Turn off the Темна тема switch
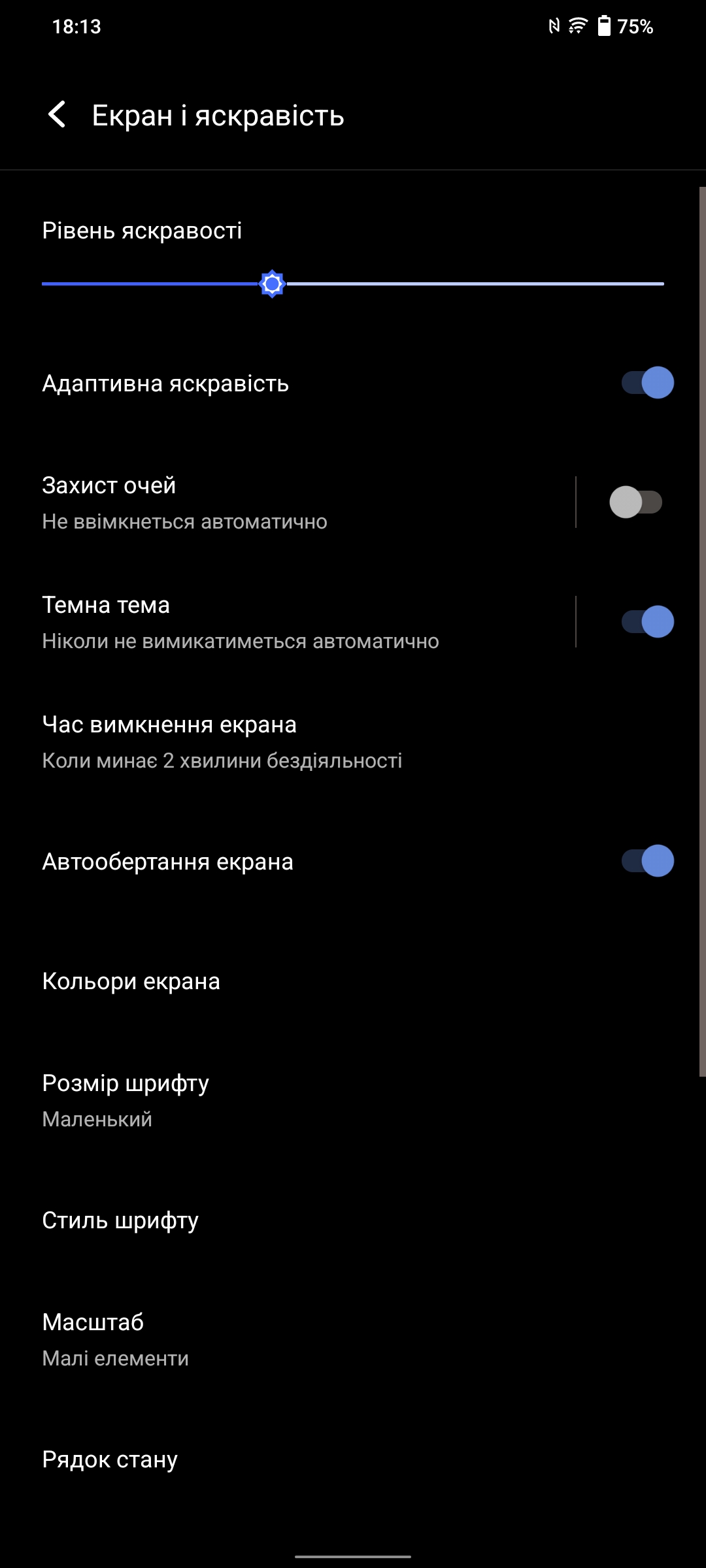Image resolution: width=706 pixels, height=1568 pixels. coord(647,622)
